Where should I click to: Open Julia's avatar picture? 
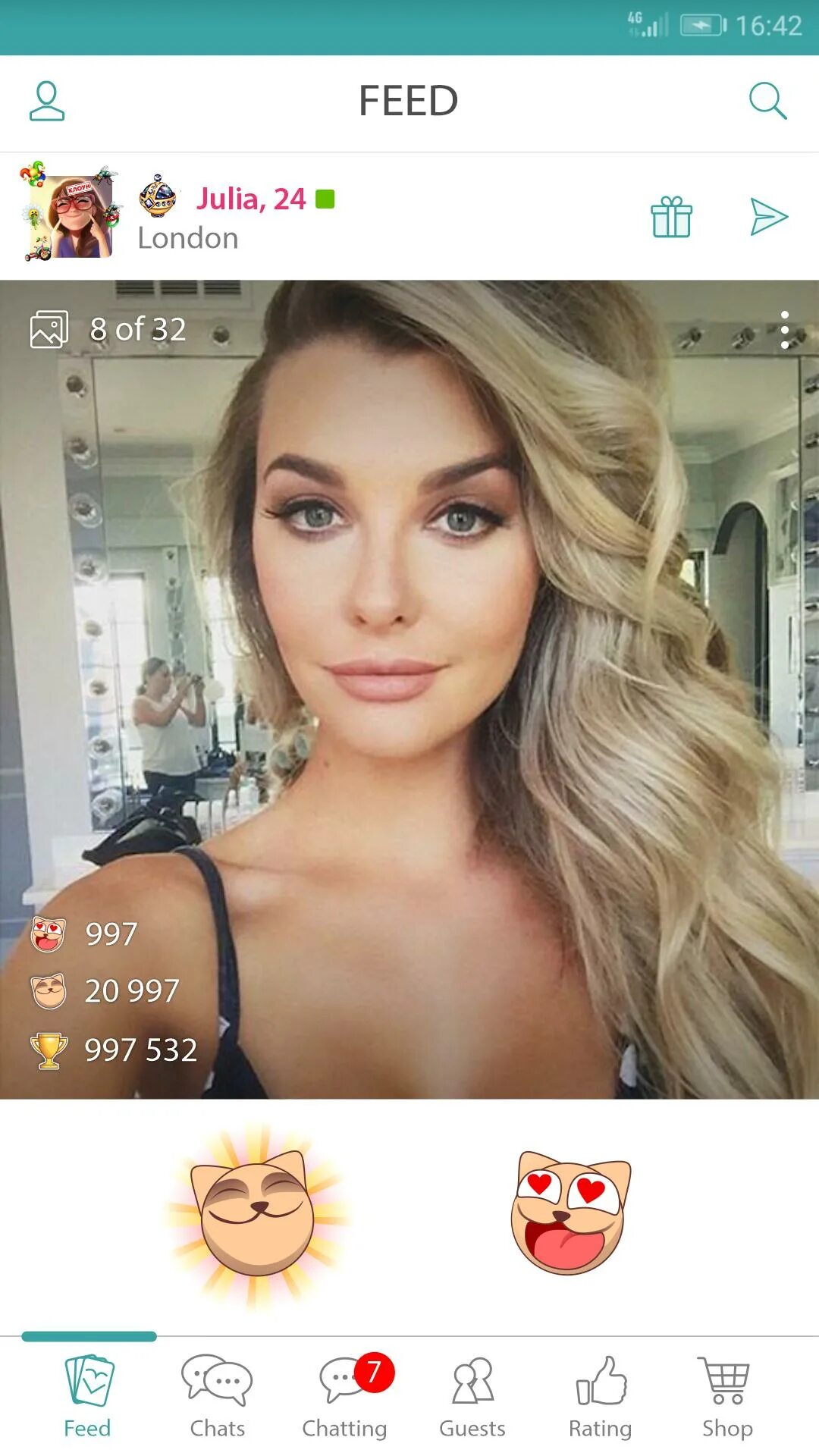click(x=70, y=212)
